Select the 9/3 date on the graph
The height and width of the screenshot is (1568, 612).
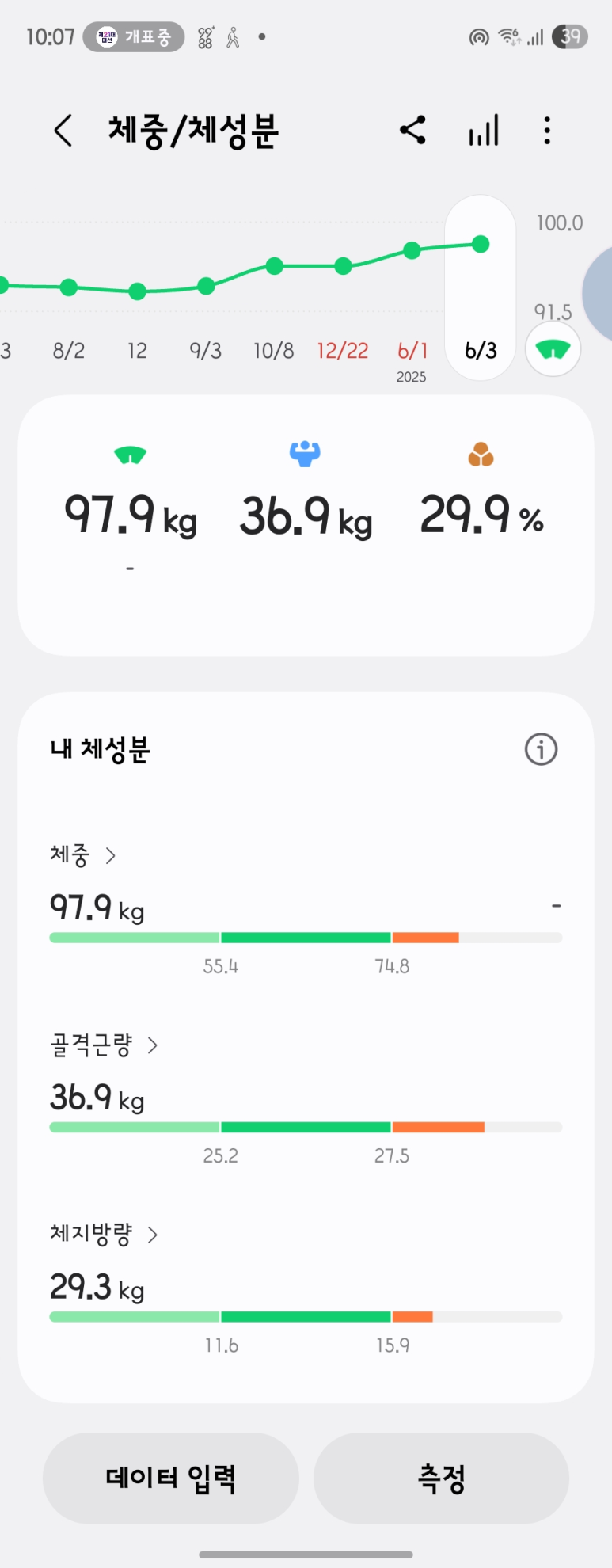coord(206,351)
